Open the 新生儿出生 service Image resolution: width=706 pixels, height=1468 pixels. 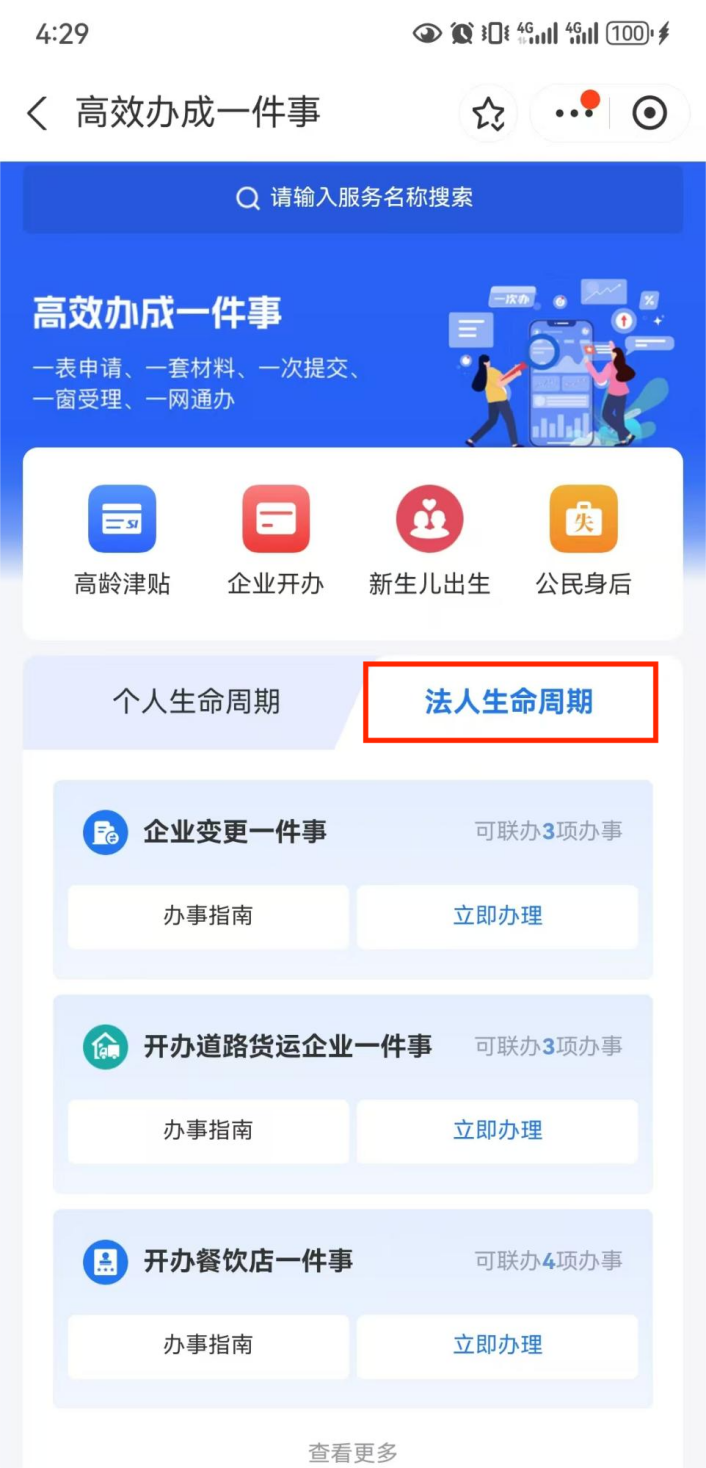430,541
